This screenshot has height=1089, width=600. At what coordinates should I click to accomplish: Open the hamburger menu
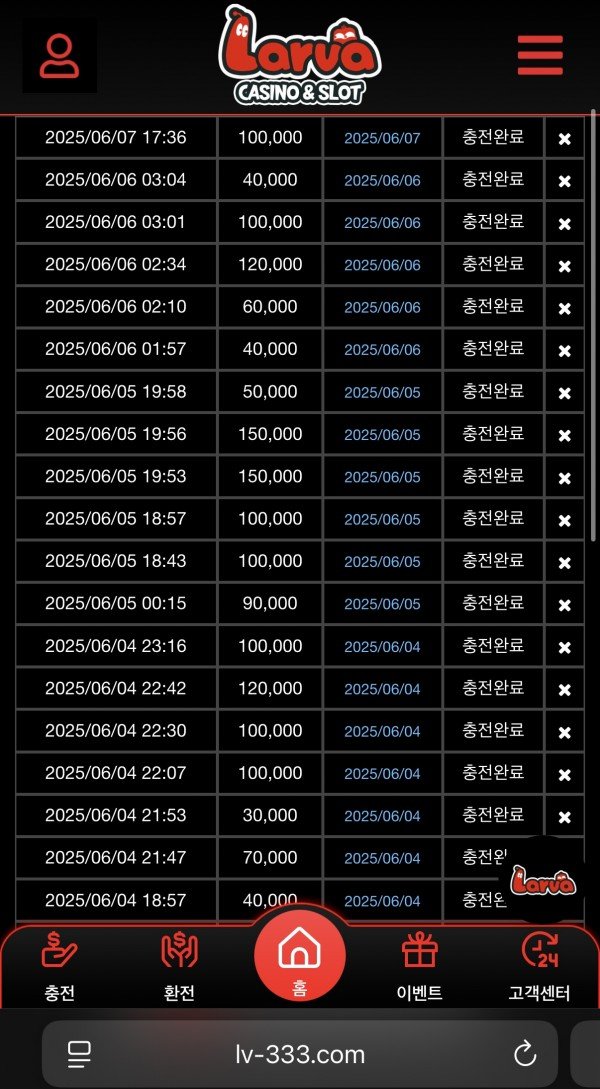tap(540, 55)
